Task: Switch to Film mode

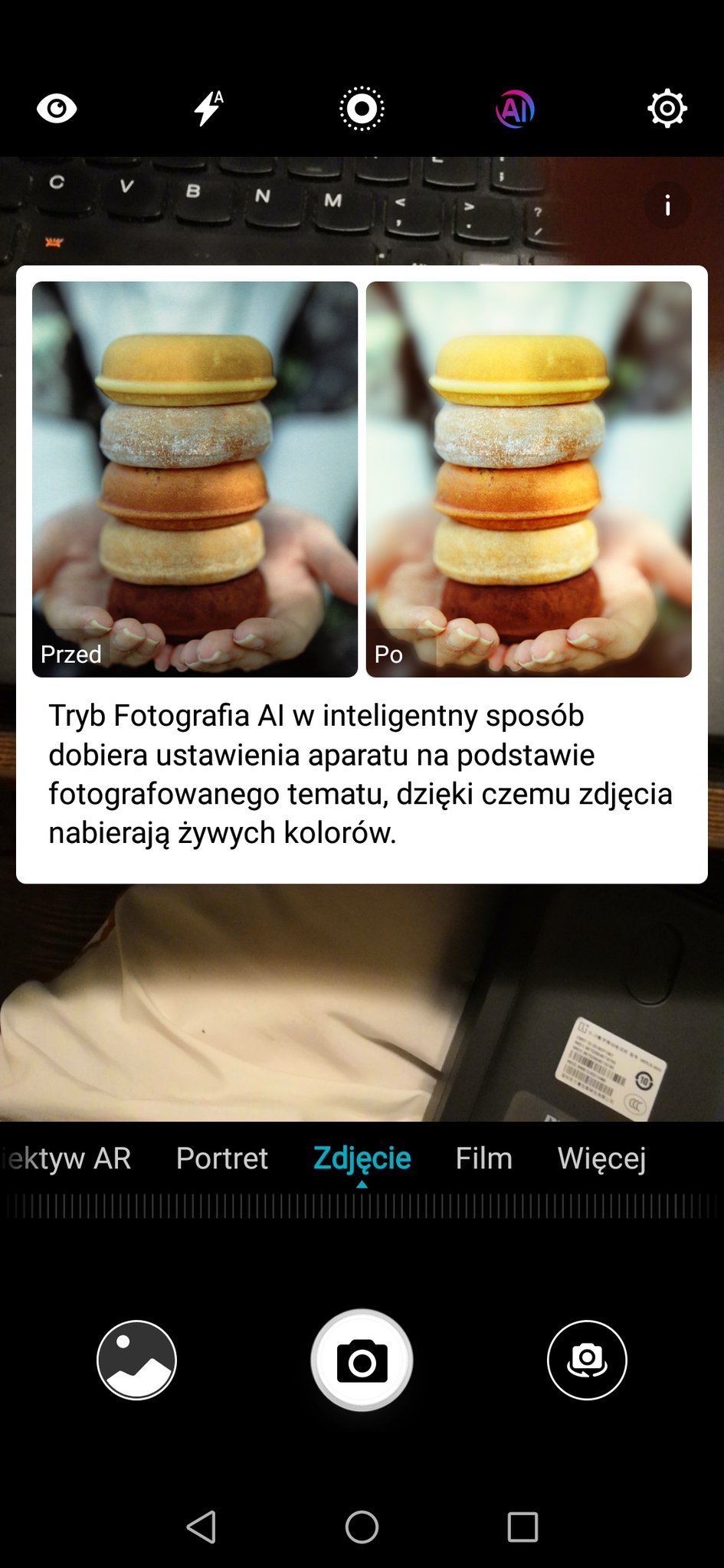Action: coord(483,1158)
